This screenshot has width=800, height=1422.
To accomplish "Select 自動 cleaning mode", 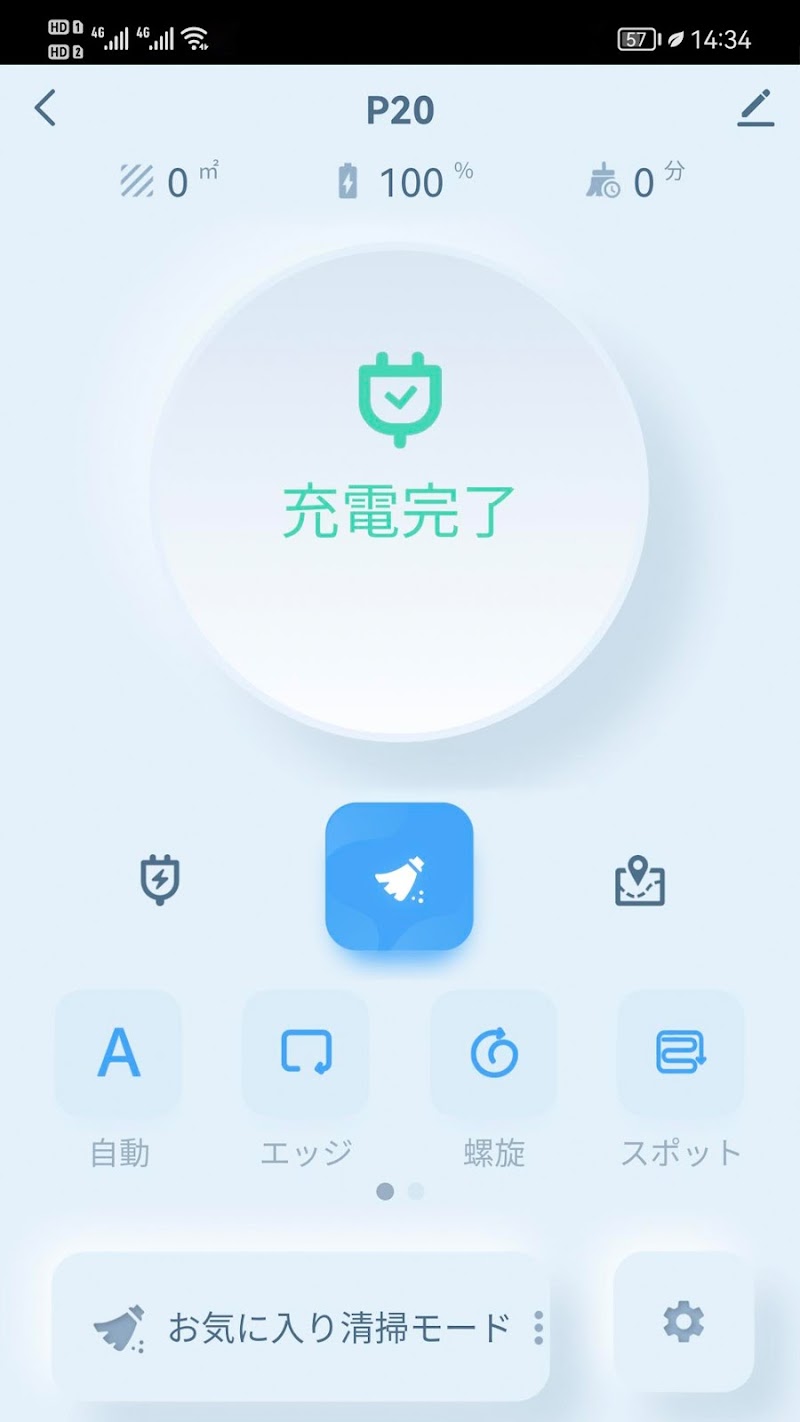I will pyautogui.click(x=118, y=1053).
